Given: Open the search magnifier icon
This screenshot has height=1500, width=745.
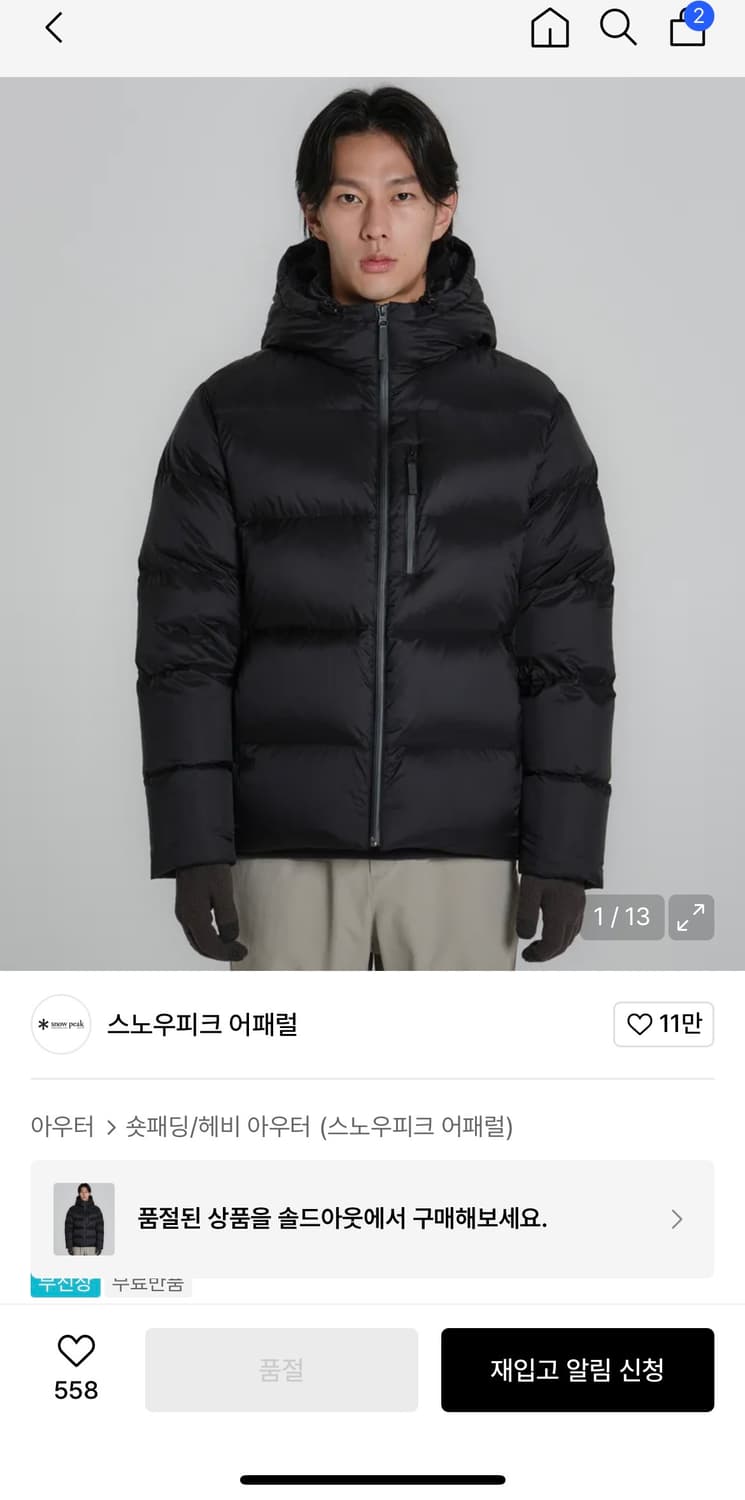Looking at the screenshot, I should coord(618,28).
